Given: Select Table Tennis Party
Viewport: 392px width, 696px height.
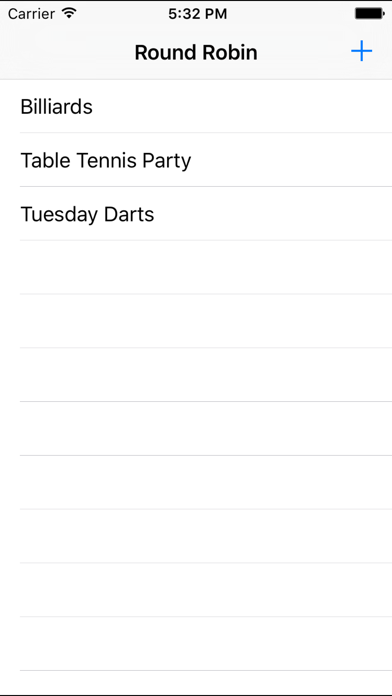Looking at the screenshot, I should (196, 160).
